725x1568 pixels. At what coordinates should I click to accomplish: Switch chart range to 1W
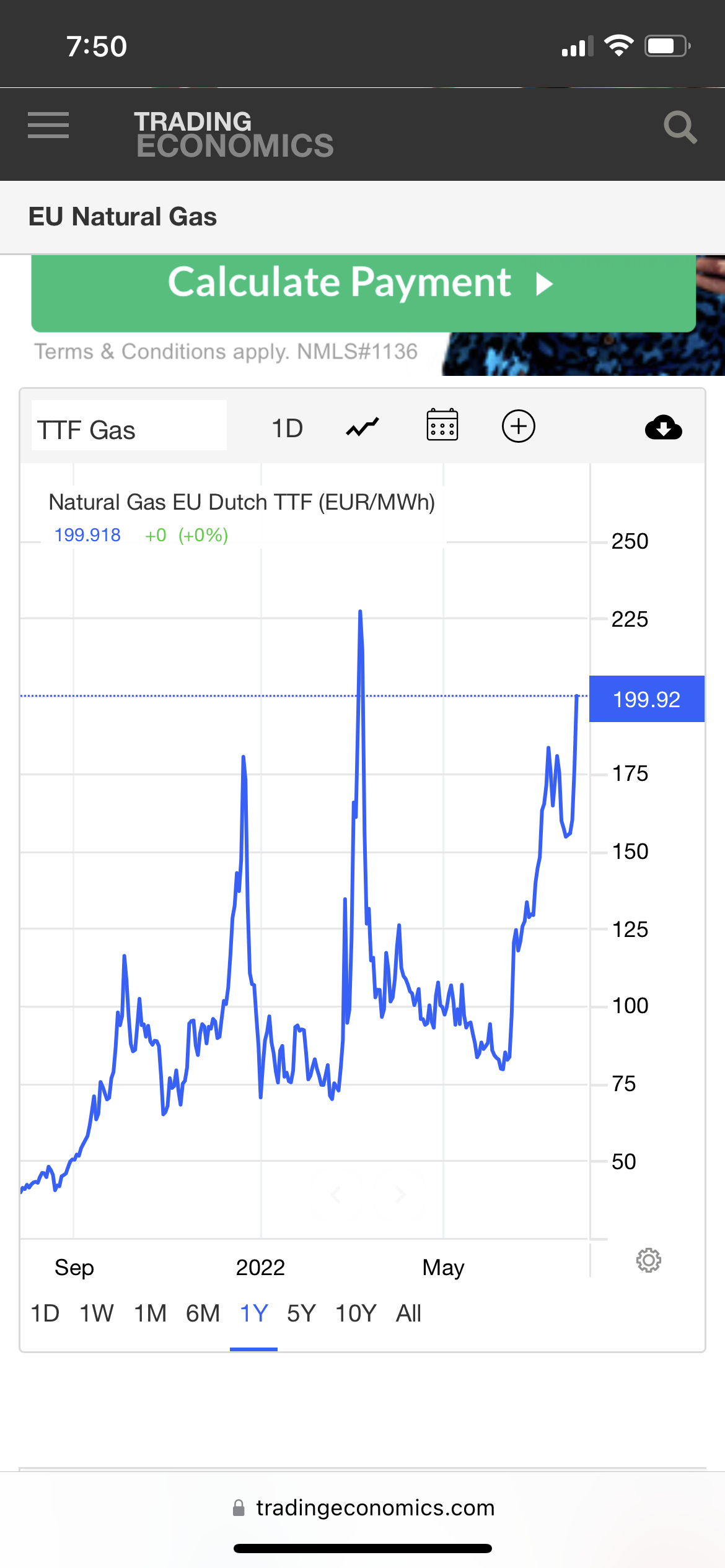point(96,1313)
